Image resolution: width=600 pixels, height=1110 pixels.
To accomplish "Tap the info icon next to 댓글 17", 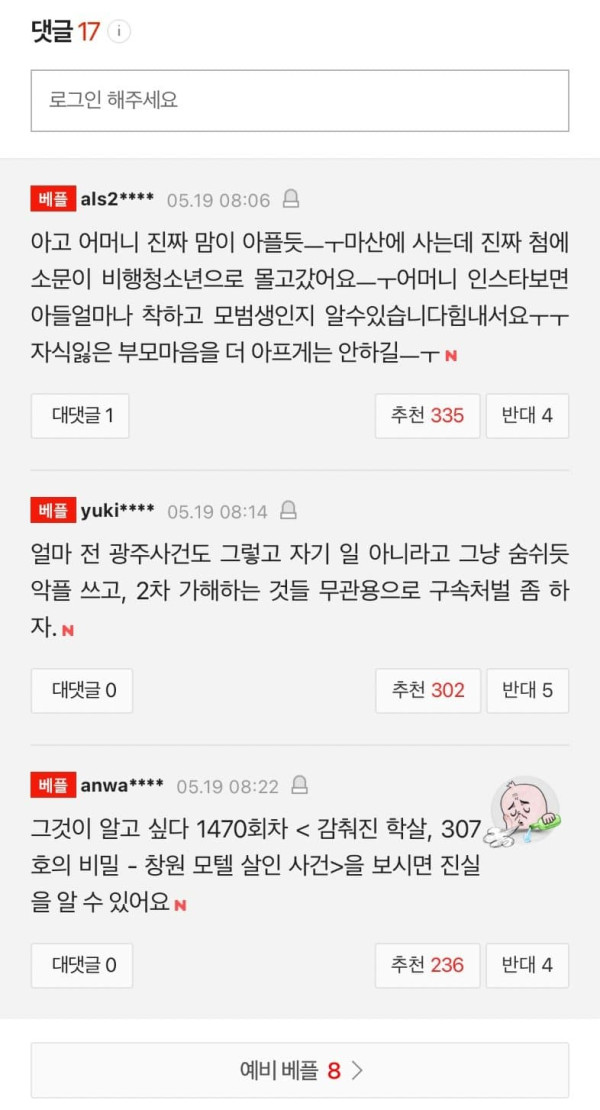I will pos(119,31).
